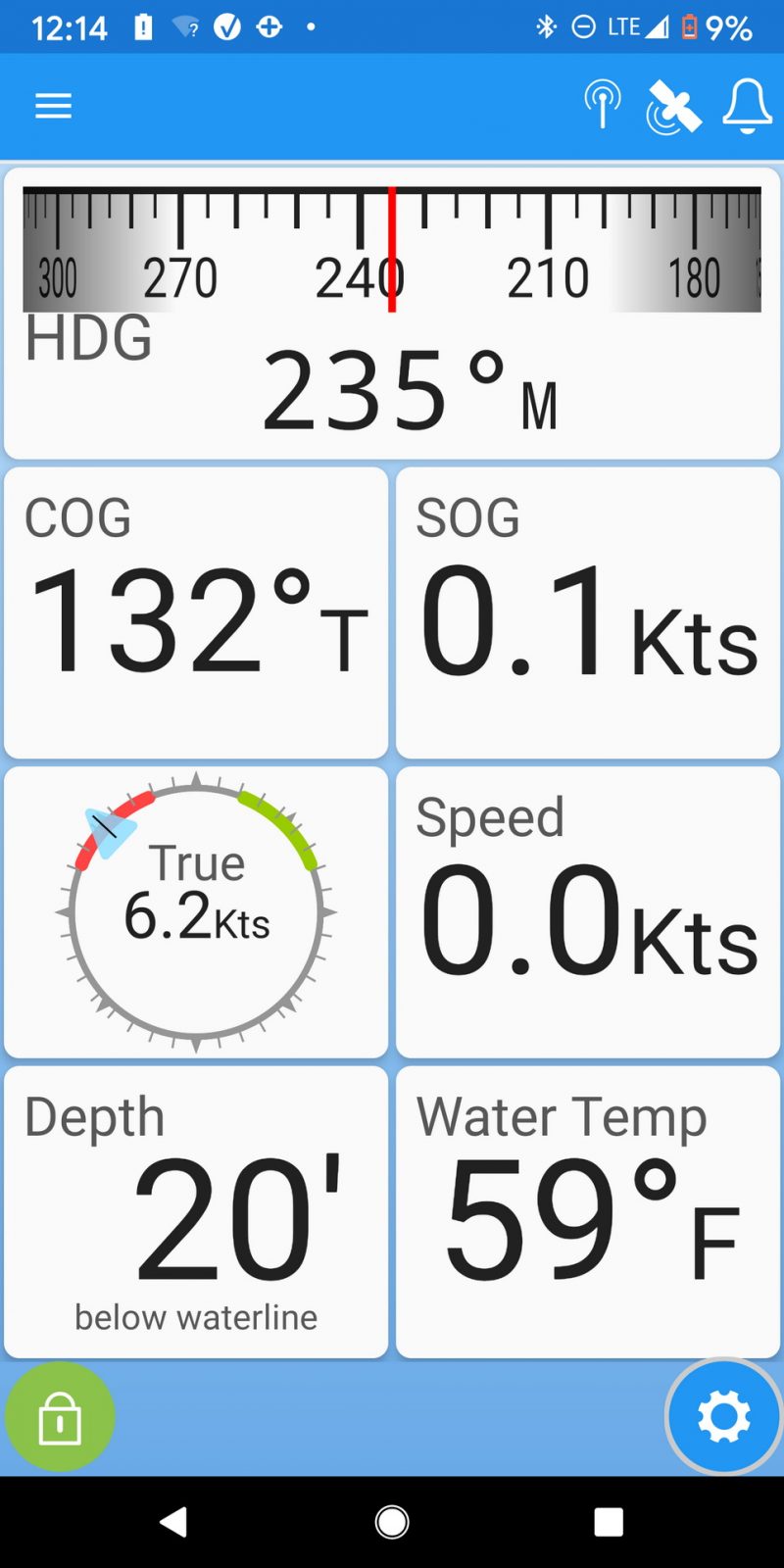This screenshot has height=1568, width=784.
Task: Select the Speed 0.0 Kts tile
Action: 588,911
